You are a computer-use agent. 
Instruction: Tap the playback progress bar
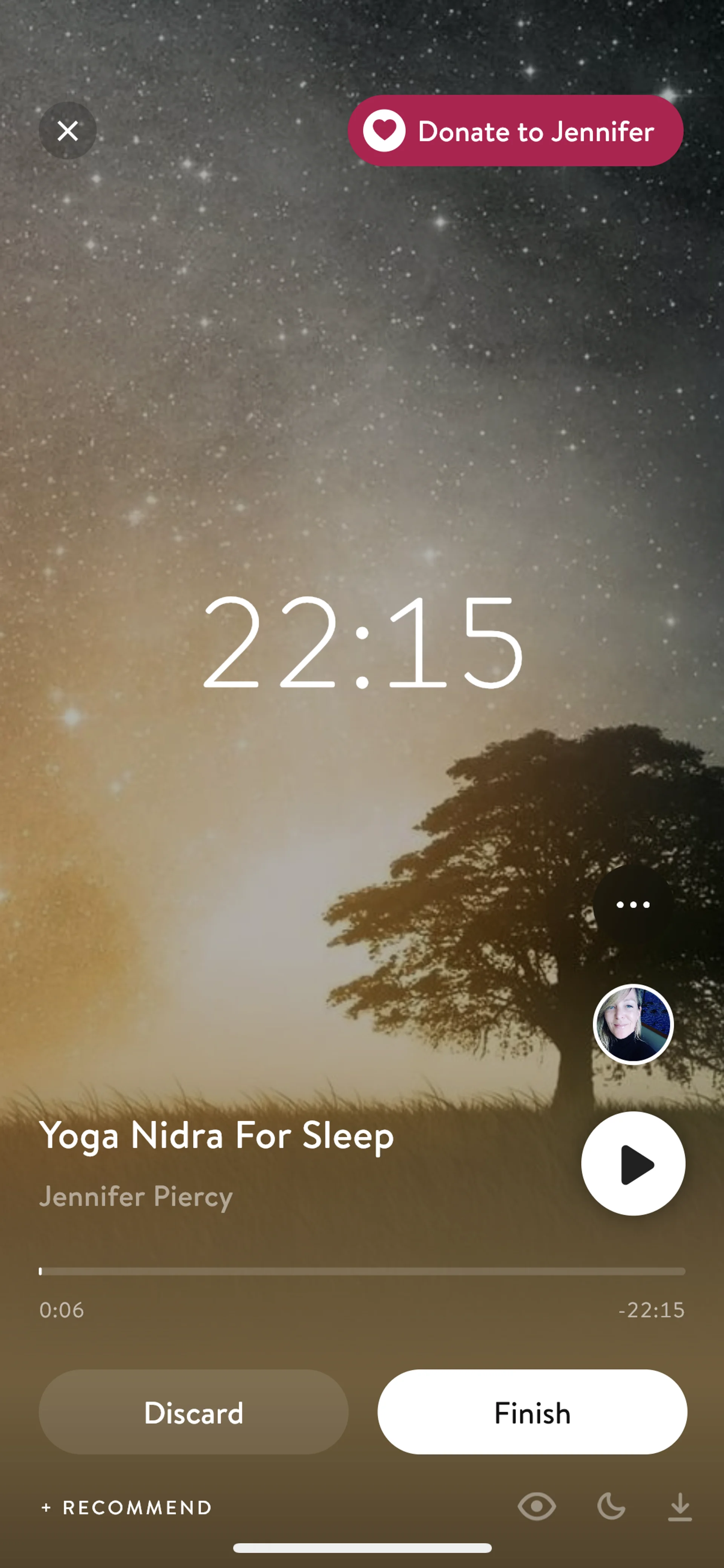click(362, 1272)
